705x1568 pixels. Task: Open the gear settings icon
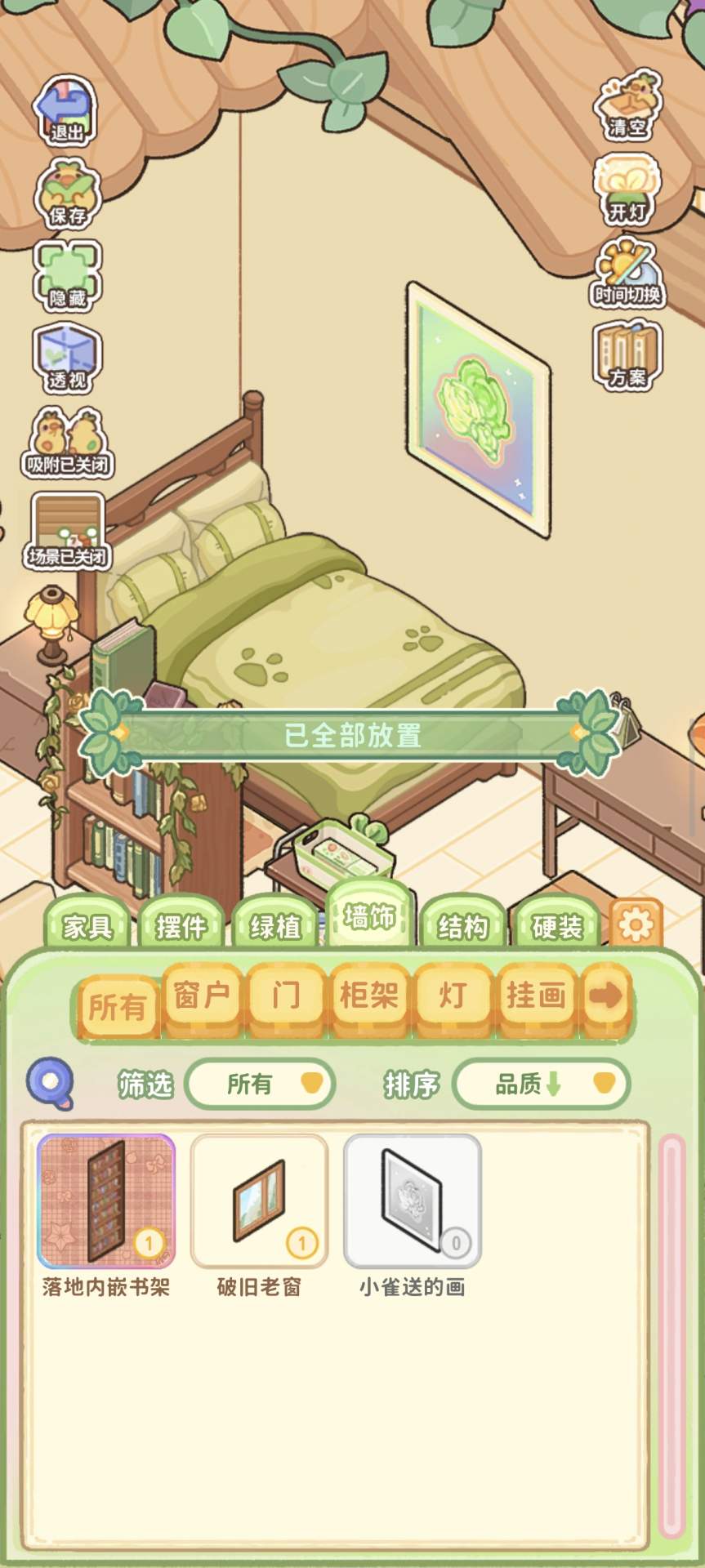pos(636,924)
